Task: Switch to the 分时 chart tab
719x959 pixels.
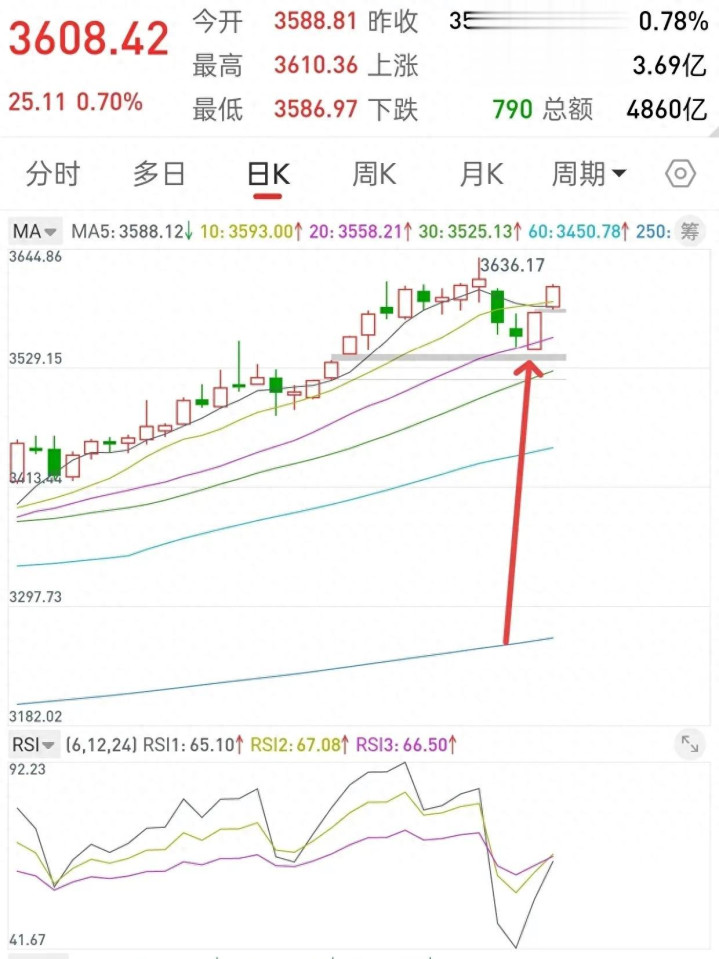Action: (x=53, y=174)
